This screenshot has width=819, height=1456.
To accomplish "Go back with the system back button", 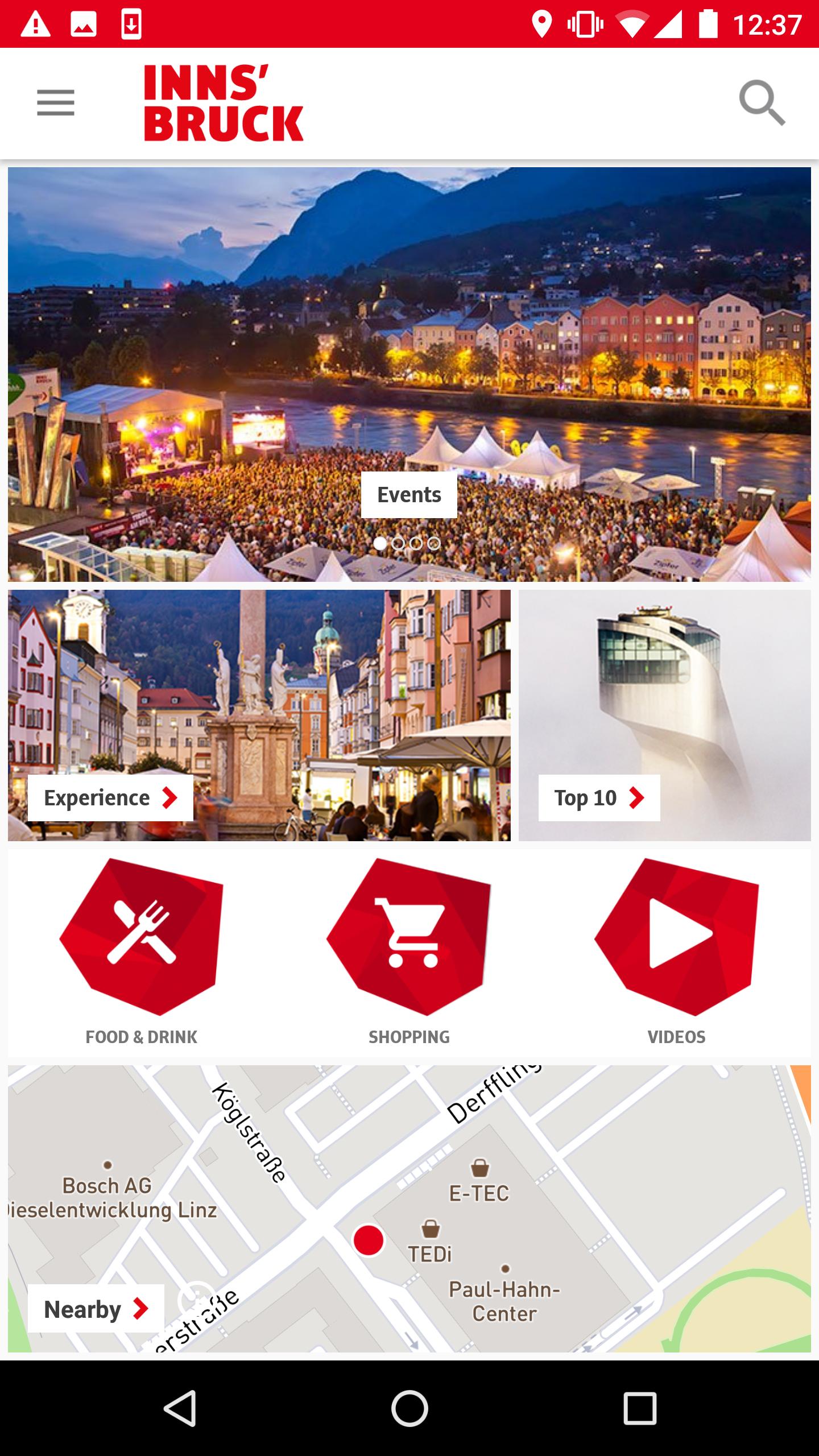I will point(180,1408).
